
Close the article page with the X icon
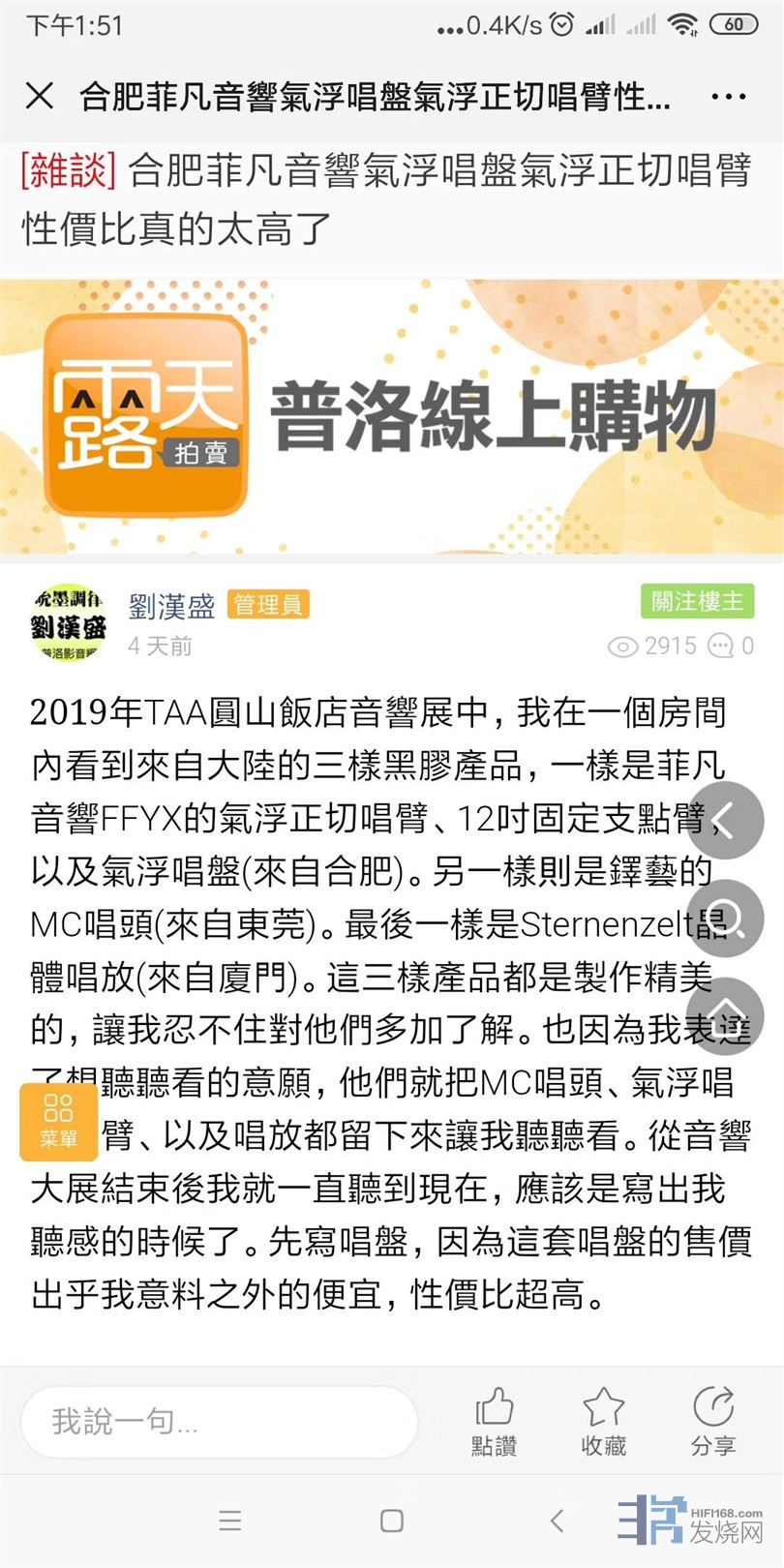coord(40,96)
